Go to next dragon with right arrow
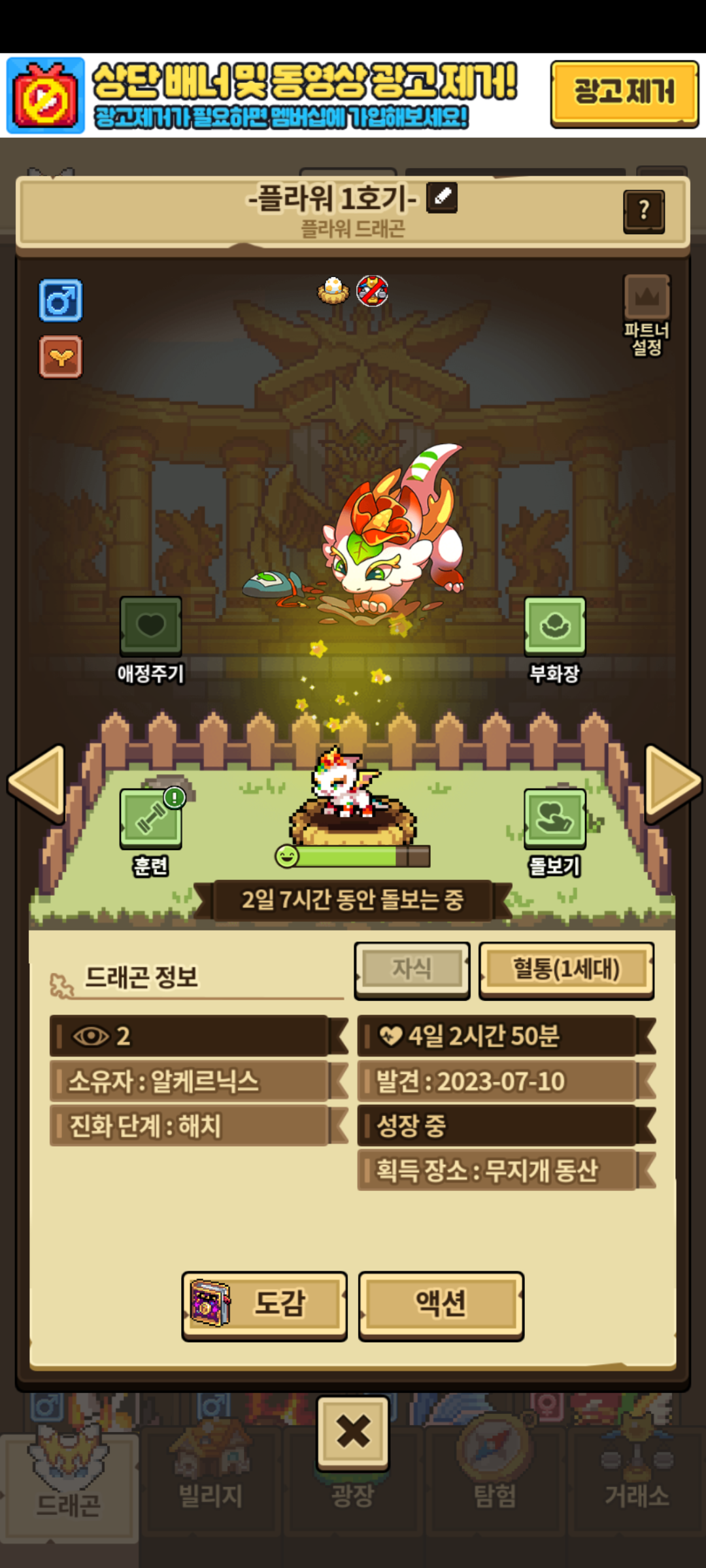 coord(673,783)
